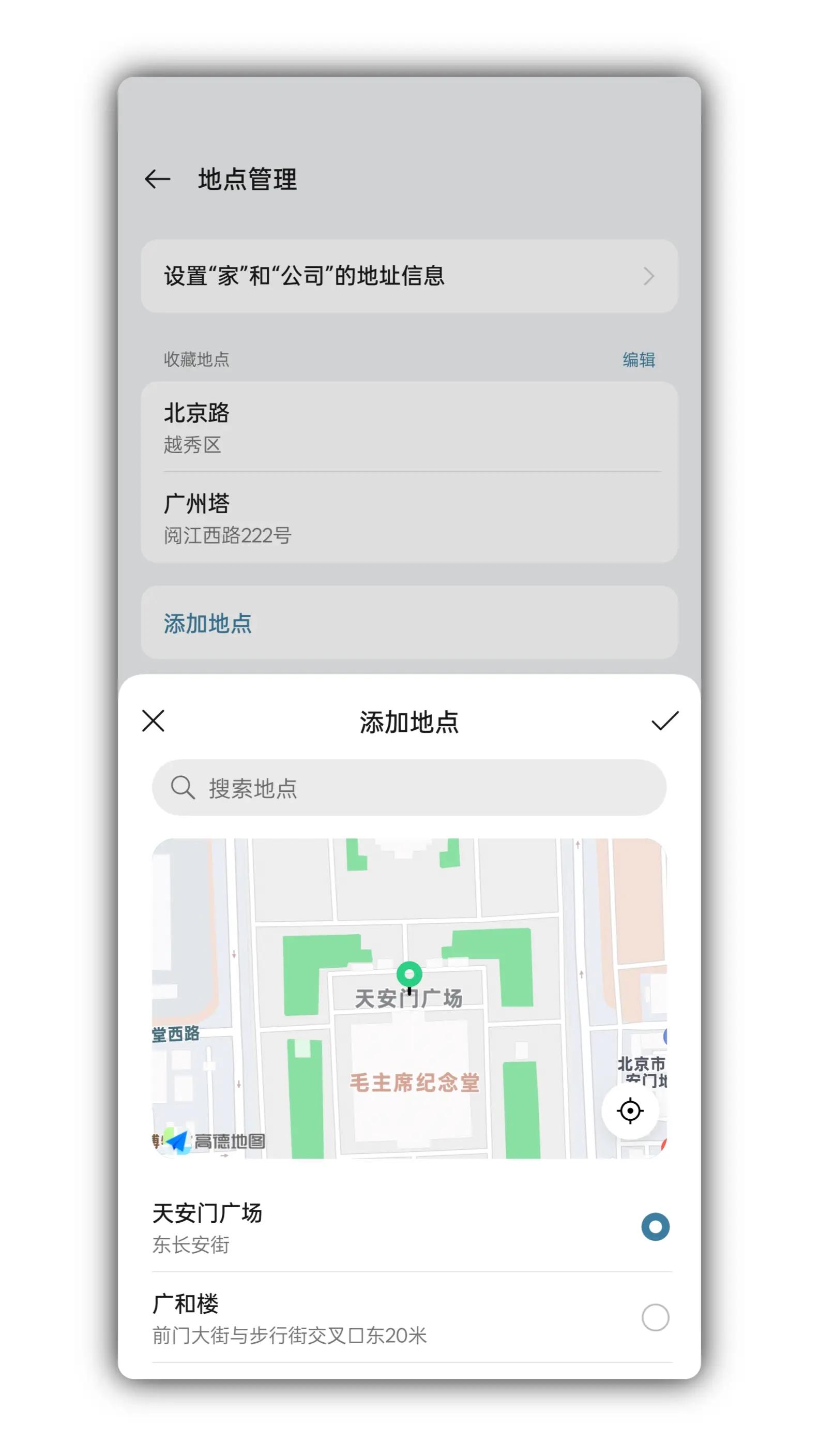The height and width of the screenshot is (1456, 819).
Task: Close the 添加地点 sheet
Action: click(x=153, y=721)
